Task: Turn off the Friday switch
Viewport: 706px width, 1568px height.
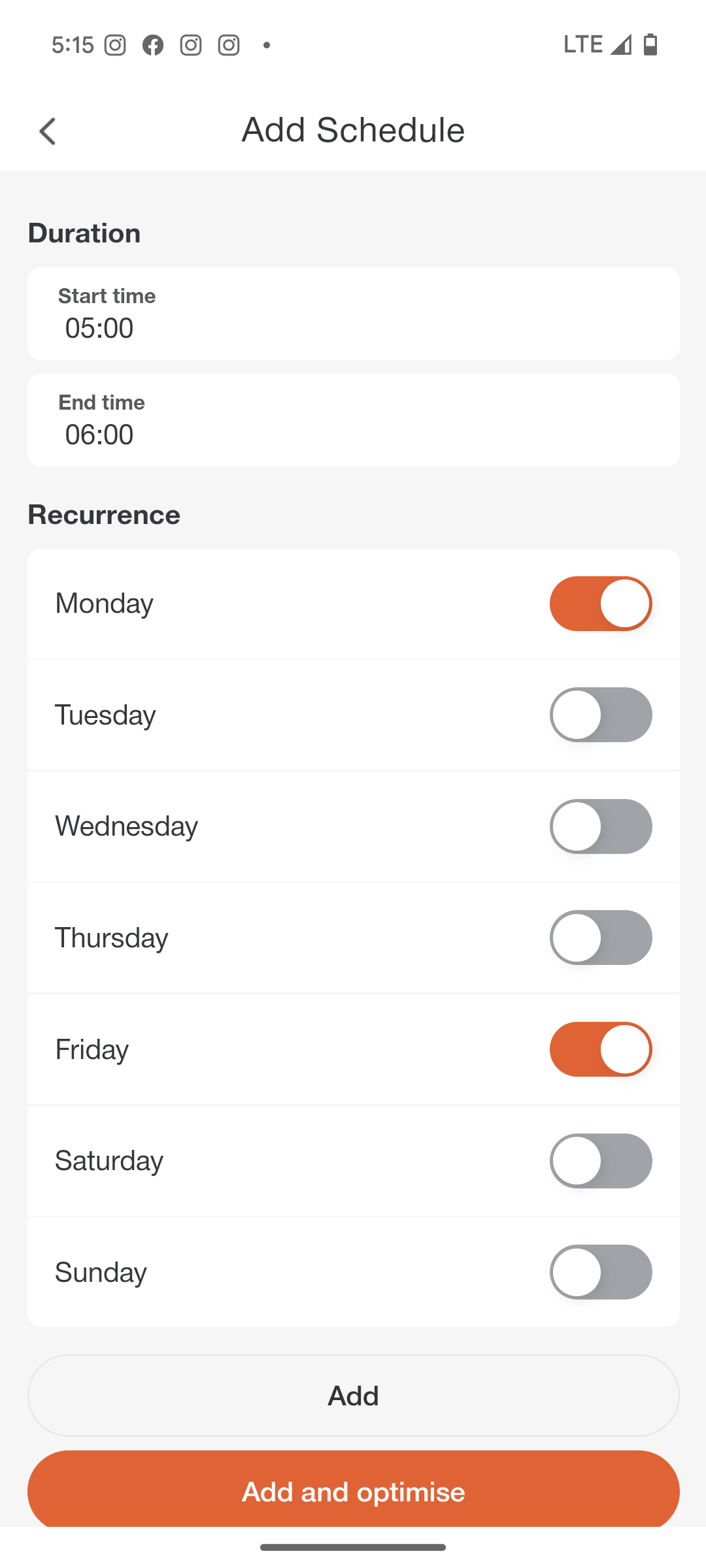Action: 601,1049
